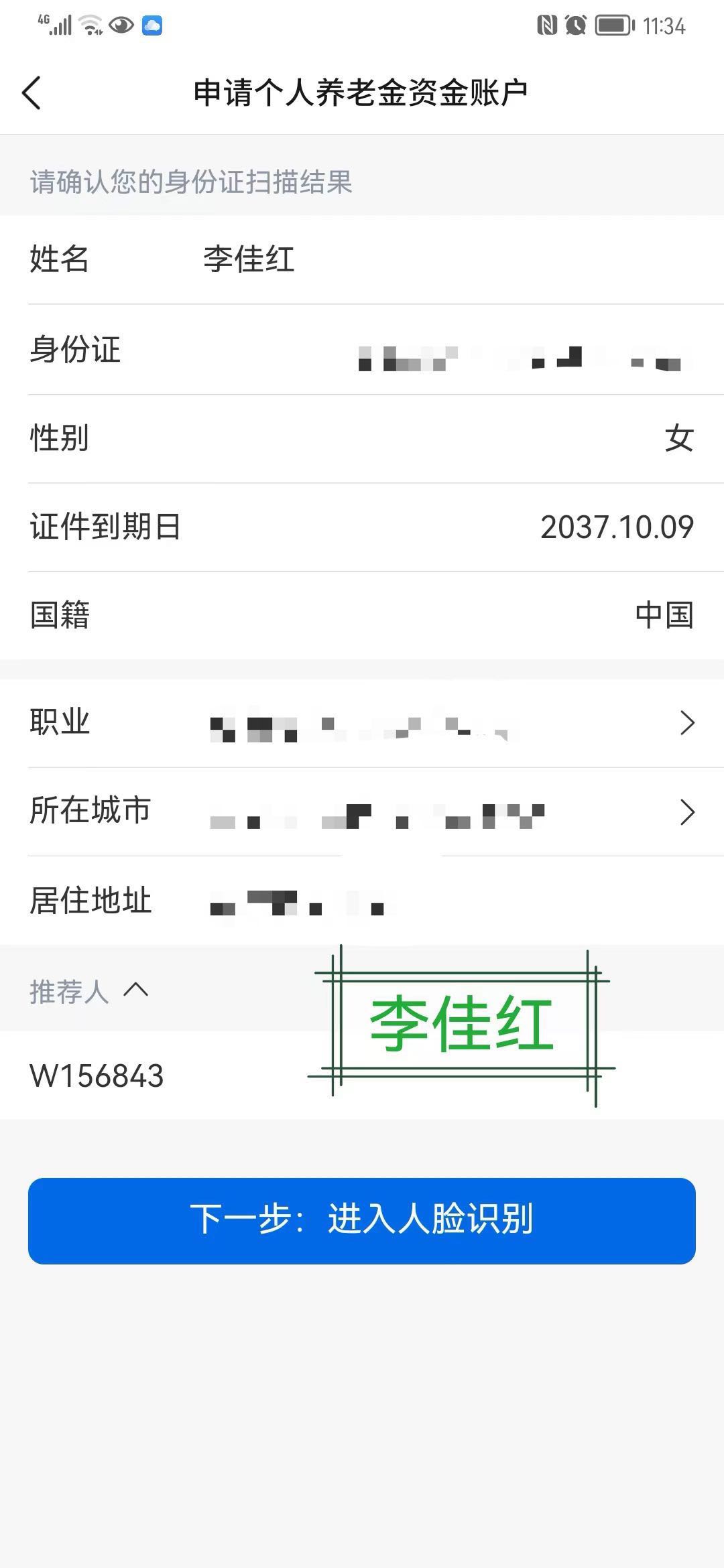This screenshot has height=1568, width=724.
Task: Open the 所在城市 city selector chevron
Action: click(688, 812)
